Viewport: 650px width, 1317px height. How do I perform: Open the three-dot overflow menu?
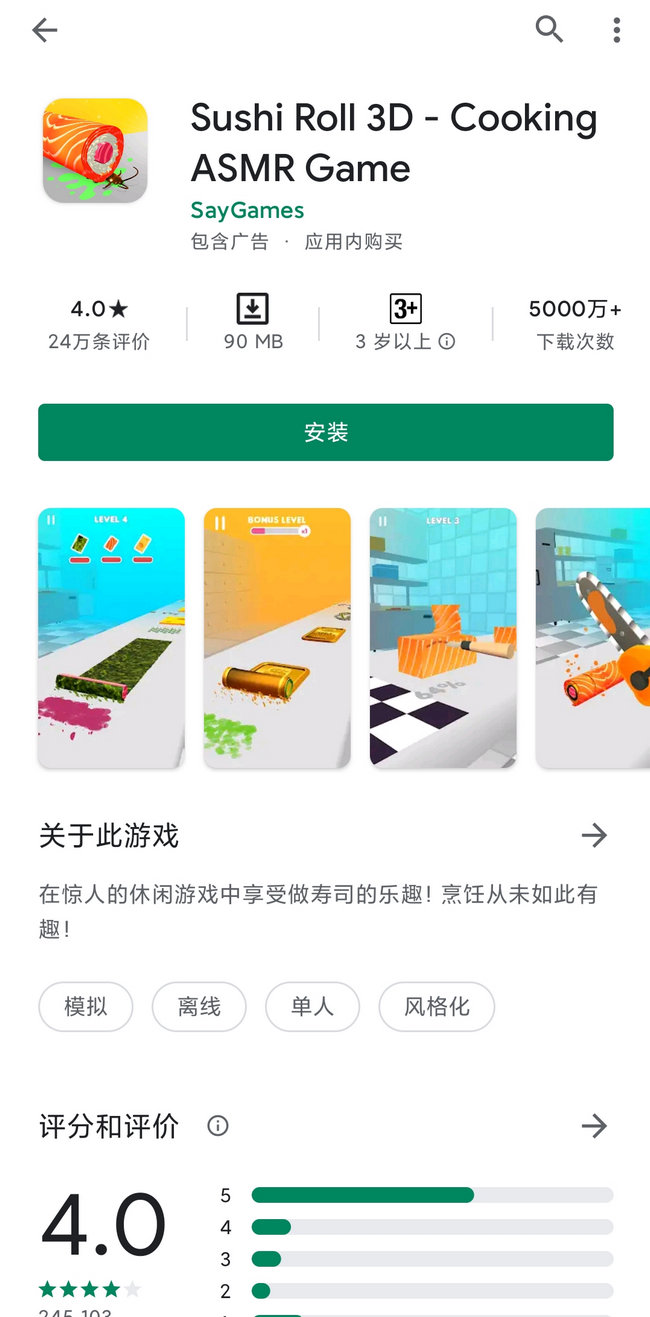(616, 30)
